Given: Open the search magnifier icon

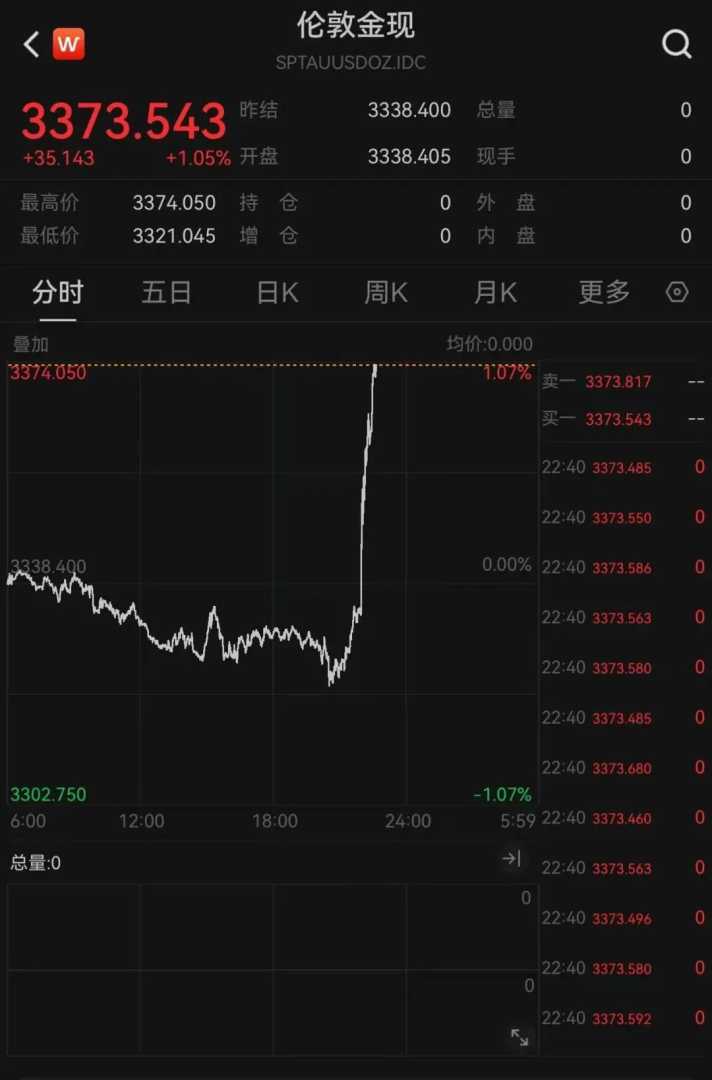Looking at the screenshot, I should pyautogui.click(x=677, y=44).
